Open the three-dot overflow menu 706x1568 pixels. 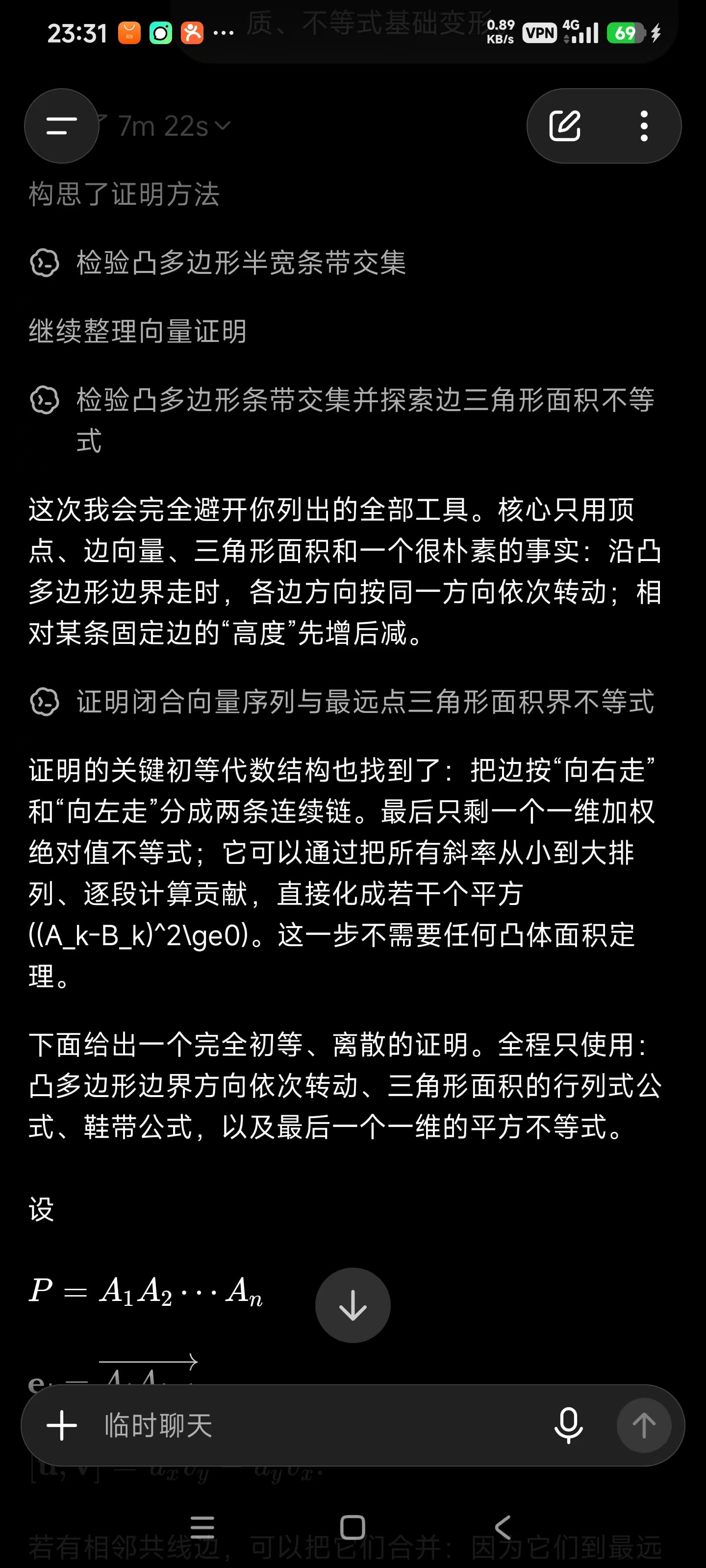(644, 126)
